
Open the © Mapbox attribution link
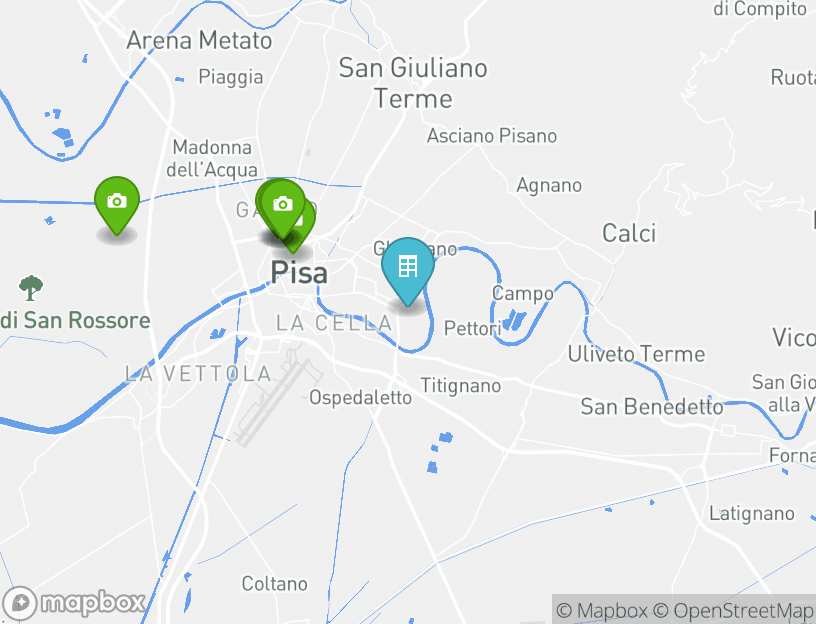tap(602, 610)
